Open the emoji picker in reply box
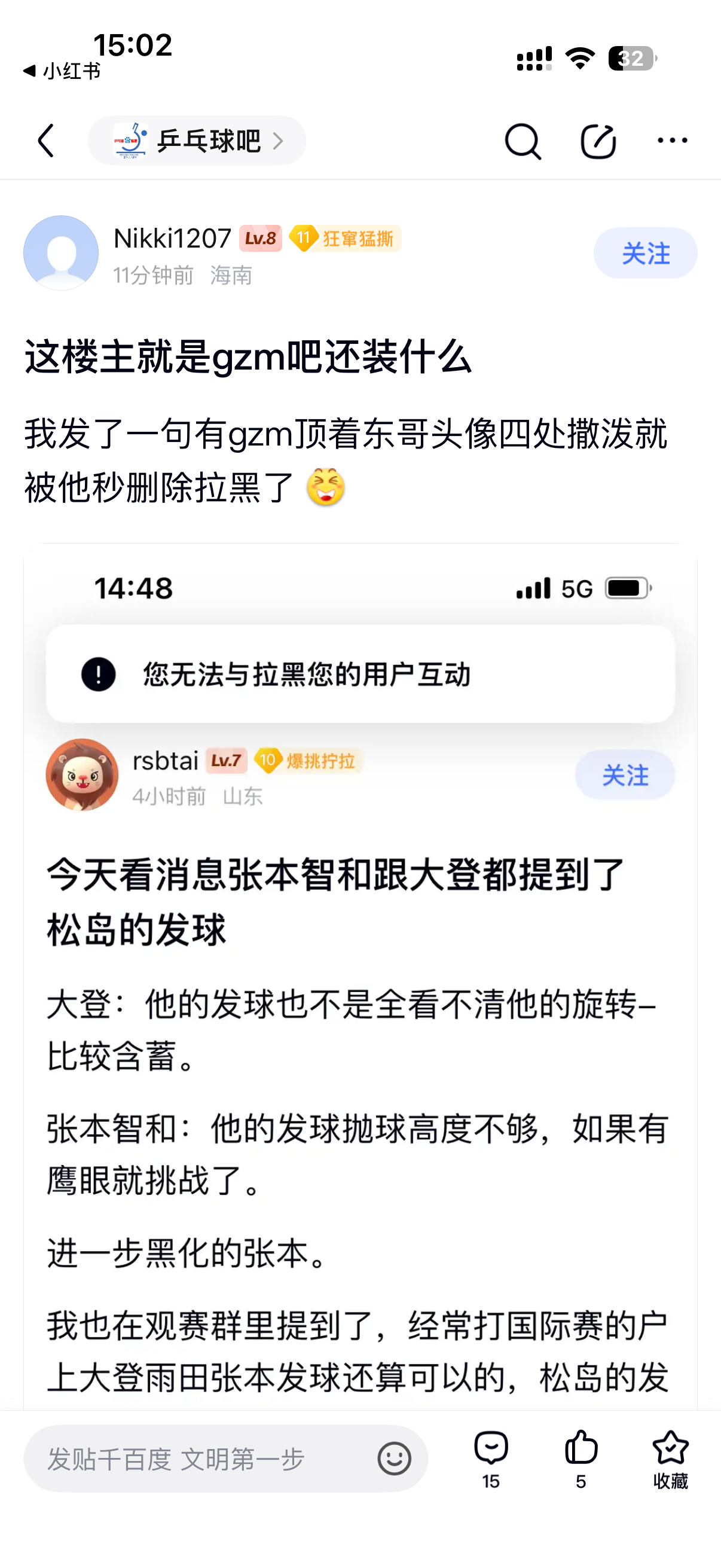The height and width of the screenshot is (1568, 721). (394, 1459)
